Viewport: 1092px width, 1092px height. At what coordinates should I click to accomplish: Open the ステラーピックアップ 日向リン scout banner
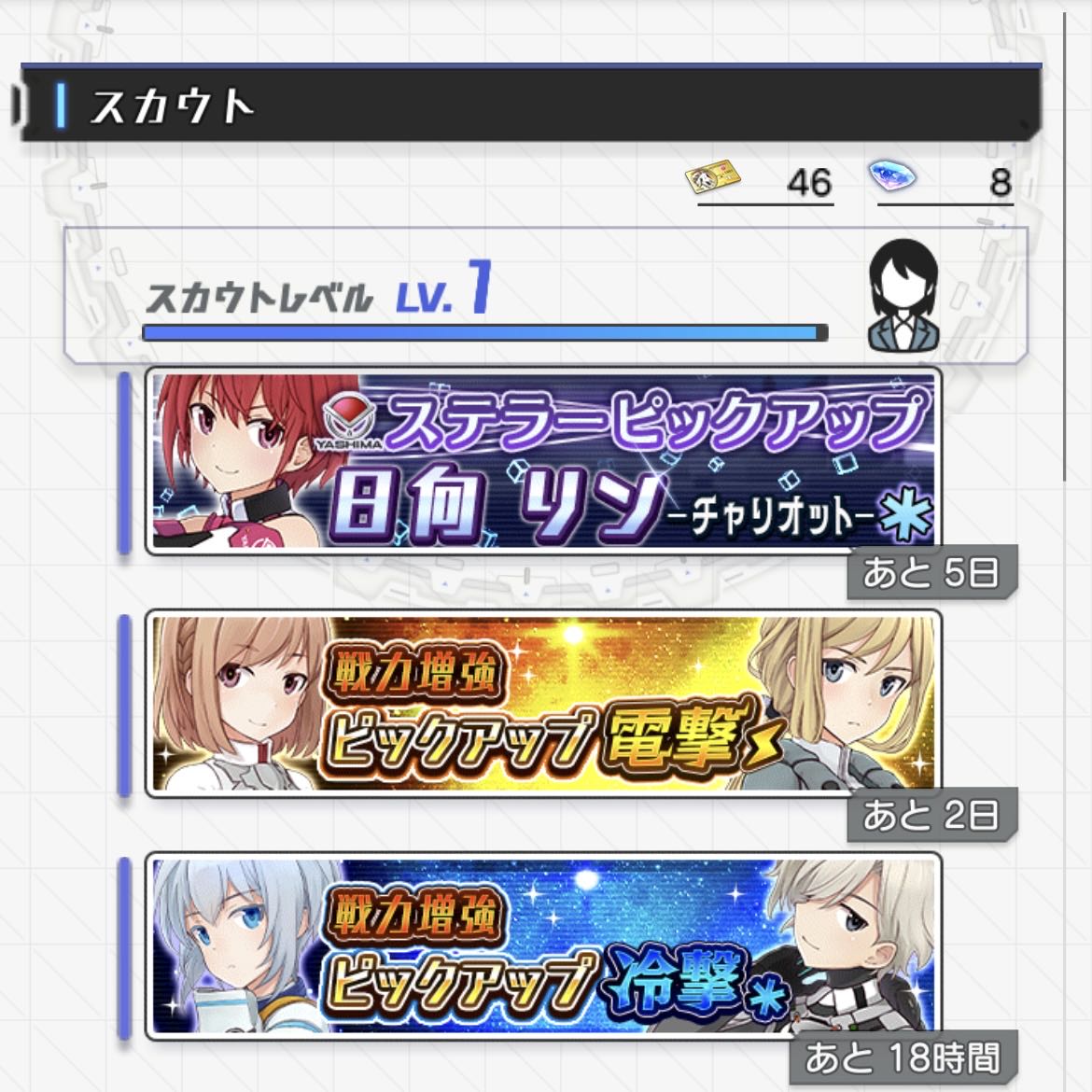(543, 461)
